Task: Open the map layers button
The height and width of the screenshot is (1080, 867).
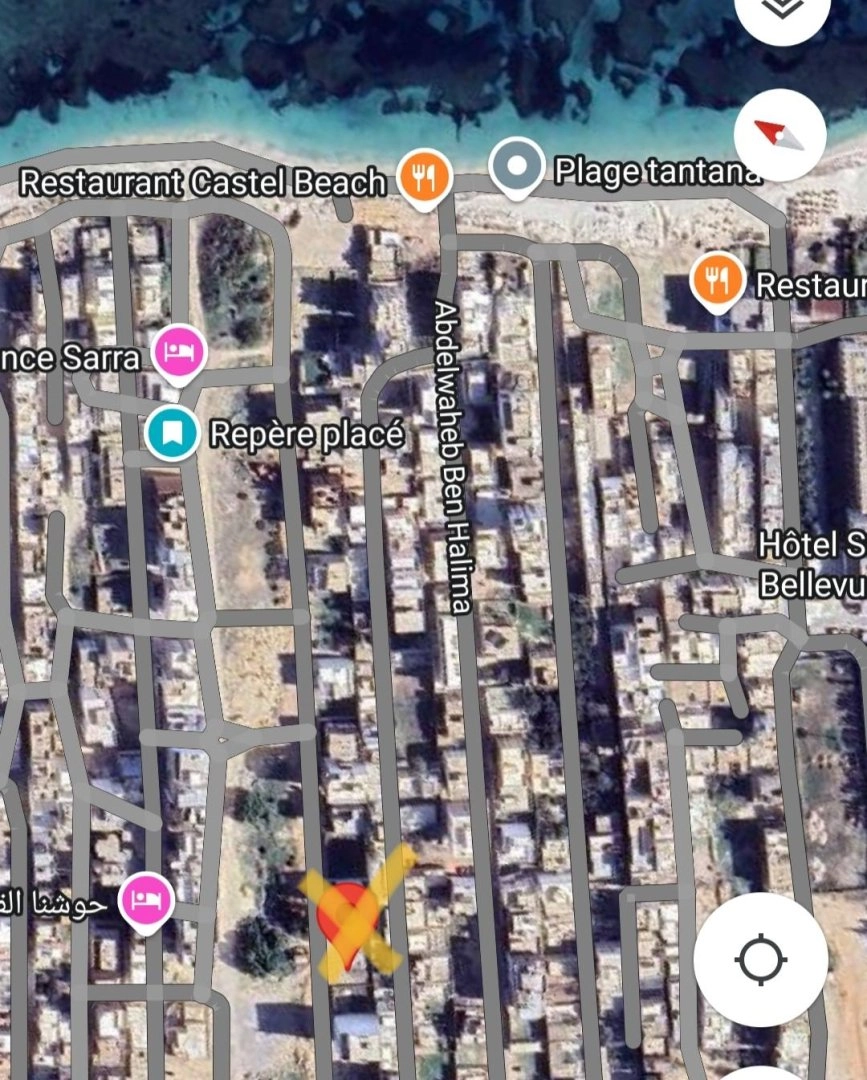Action: [780, 10]
